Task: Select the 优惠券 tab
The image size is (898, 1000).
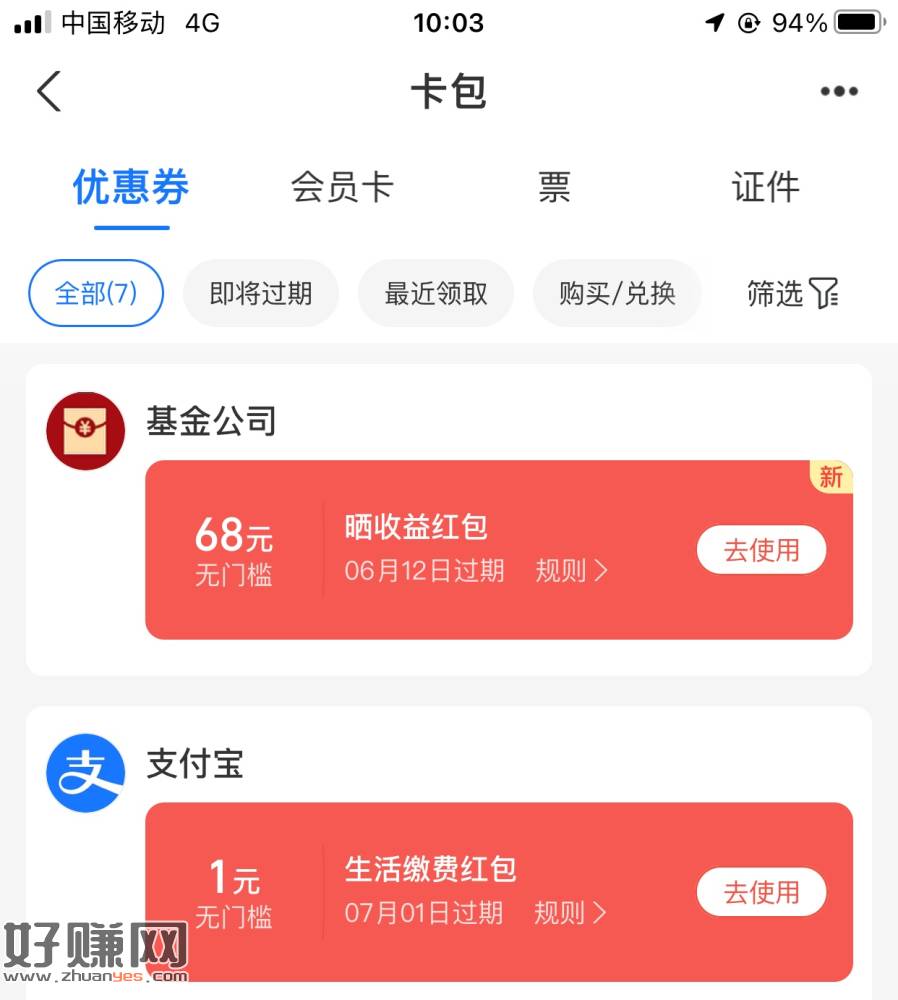Action: (x=131, y=188)
